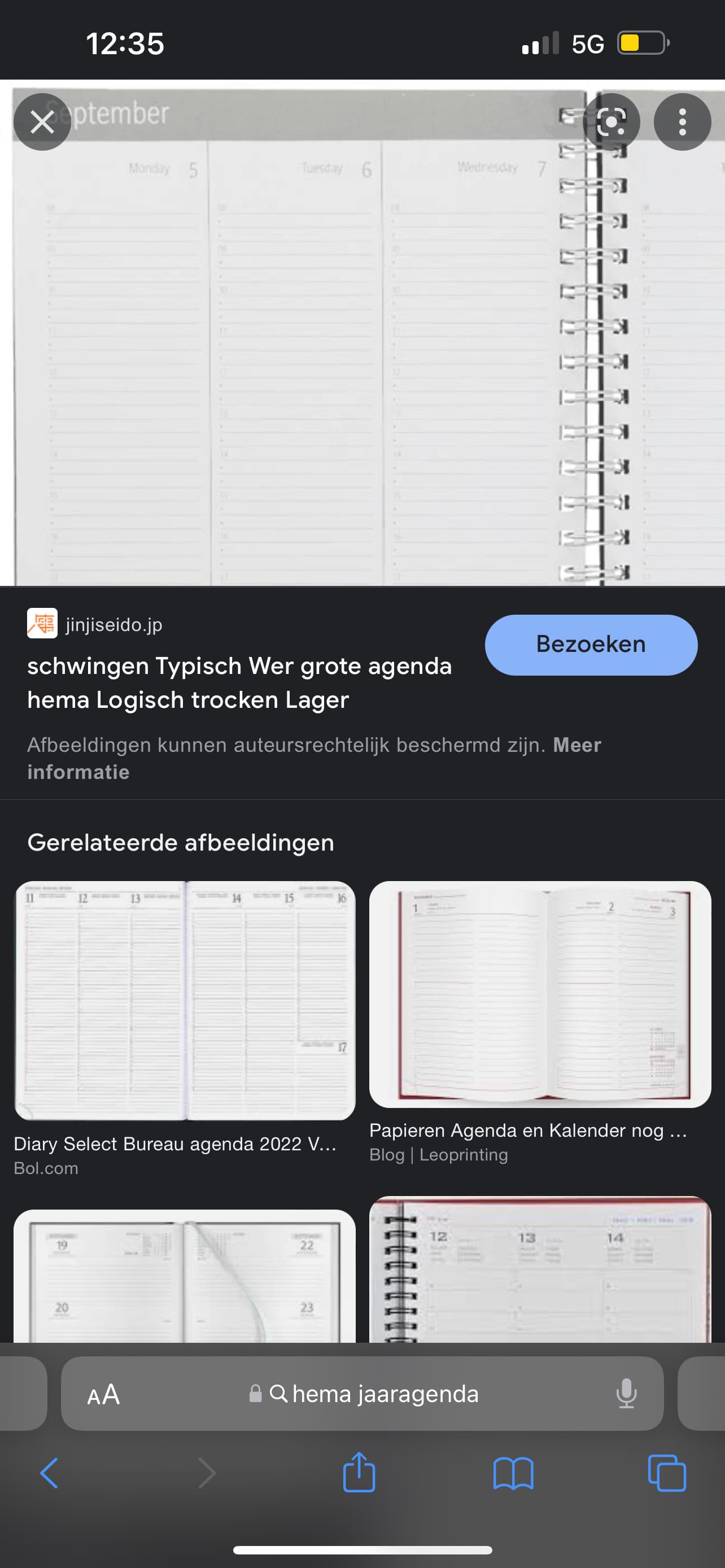Share this page

[x=359, y=1472]
